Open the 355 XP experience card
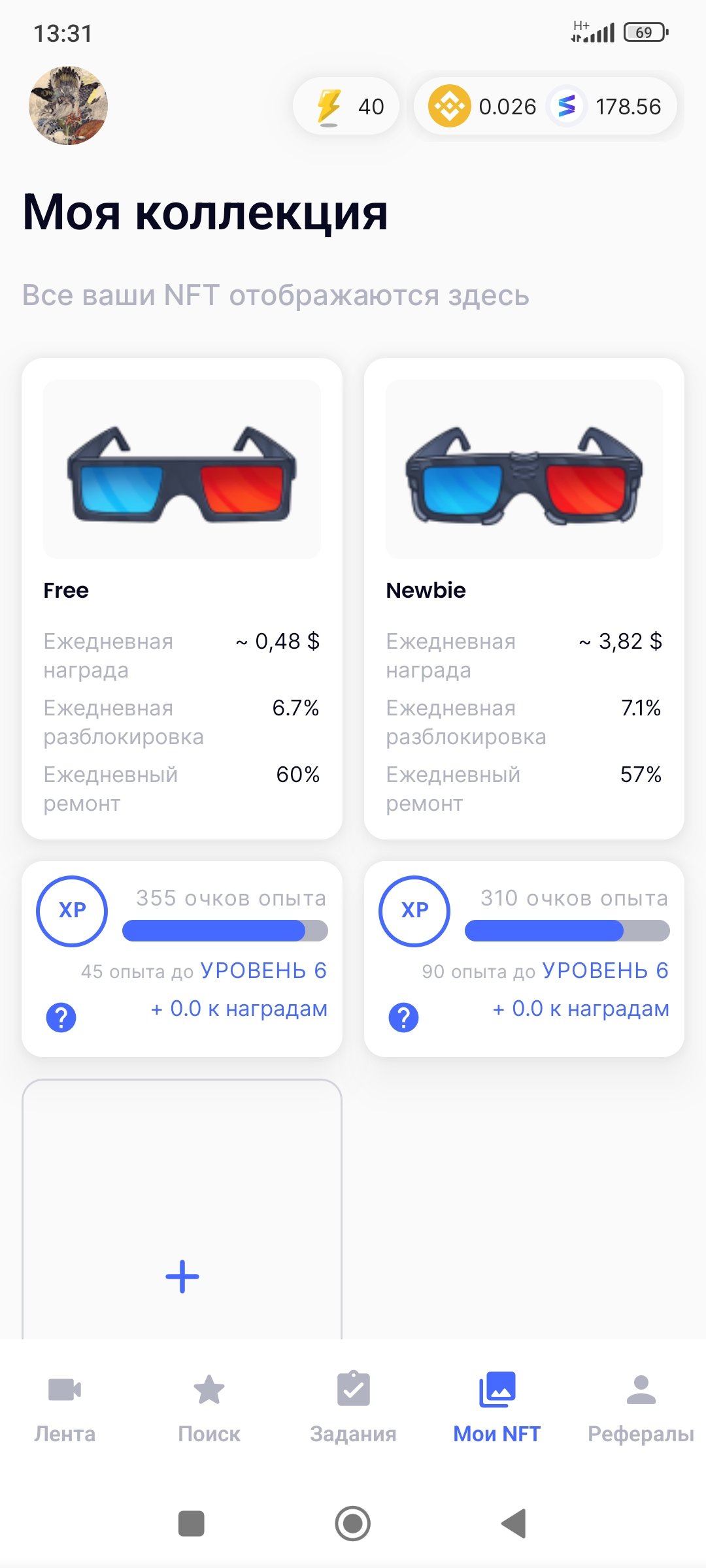706x1568 pixels. 182,958
